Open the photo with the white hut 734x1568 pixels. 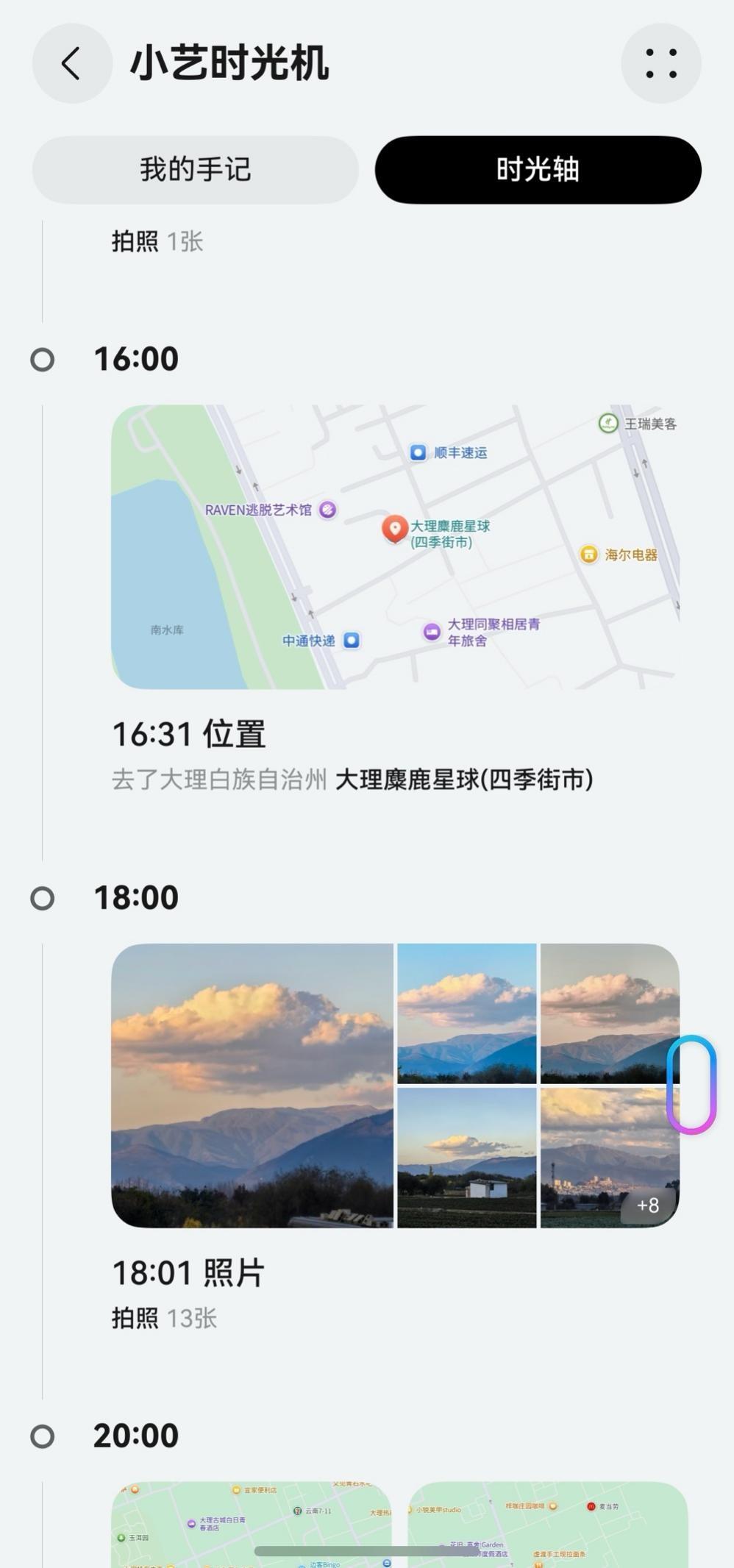pos(467,1158)
